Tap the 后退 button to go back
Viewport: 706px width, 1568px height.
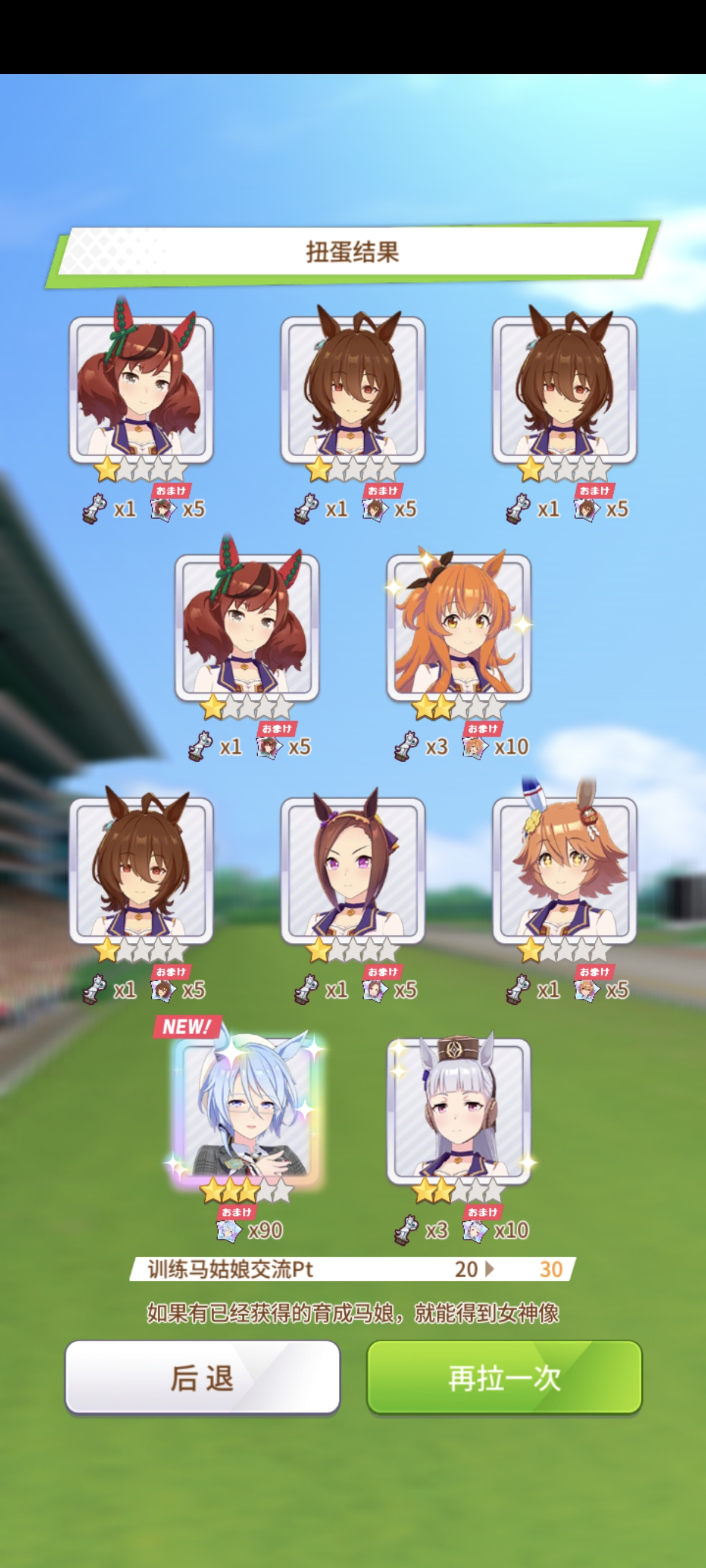coord(202,1377)
